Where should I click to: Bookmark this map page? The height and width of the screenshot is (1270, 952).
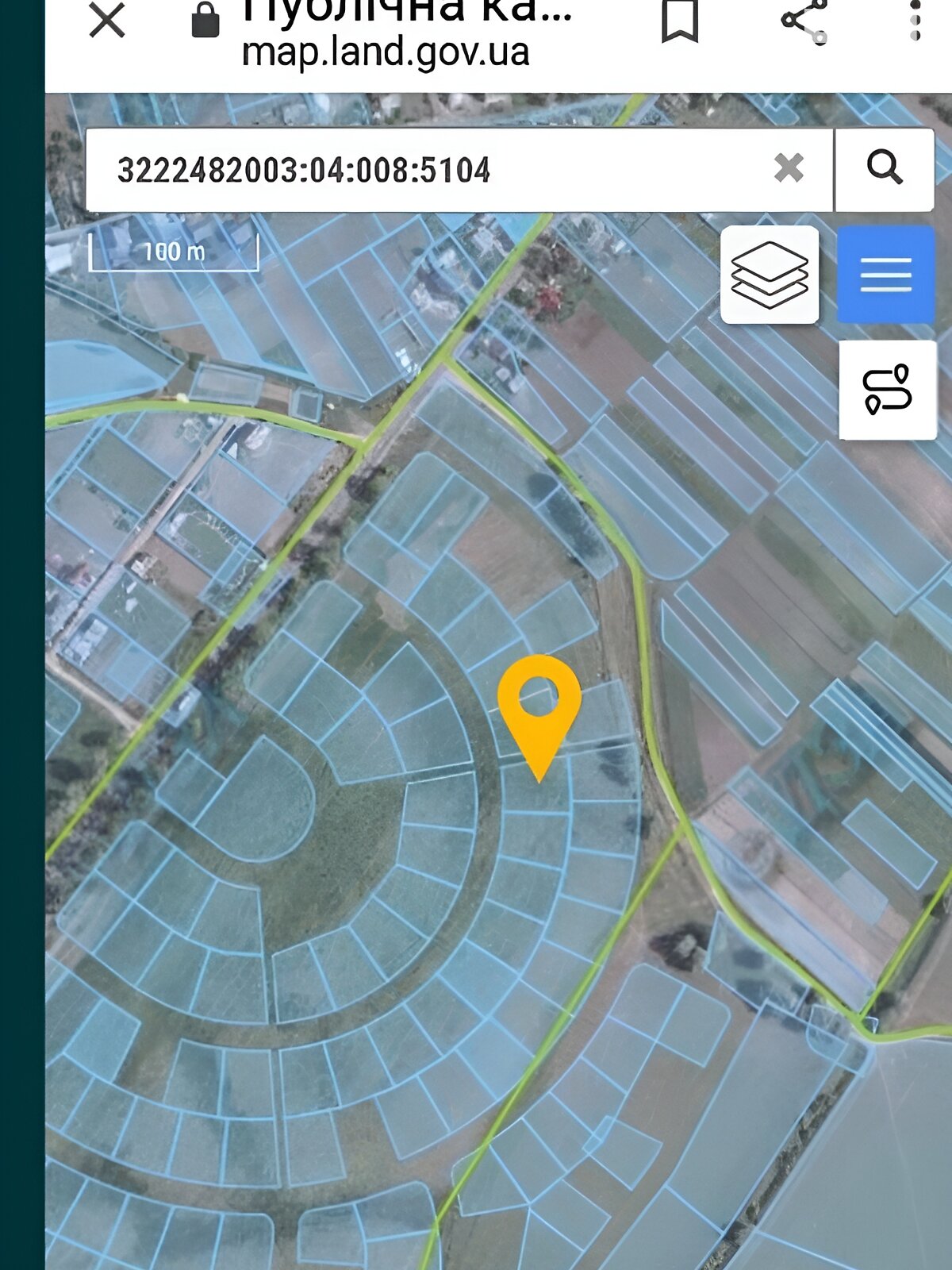click(680, 21)
